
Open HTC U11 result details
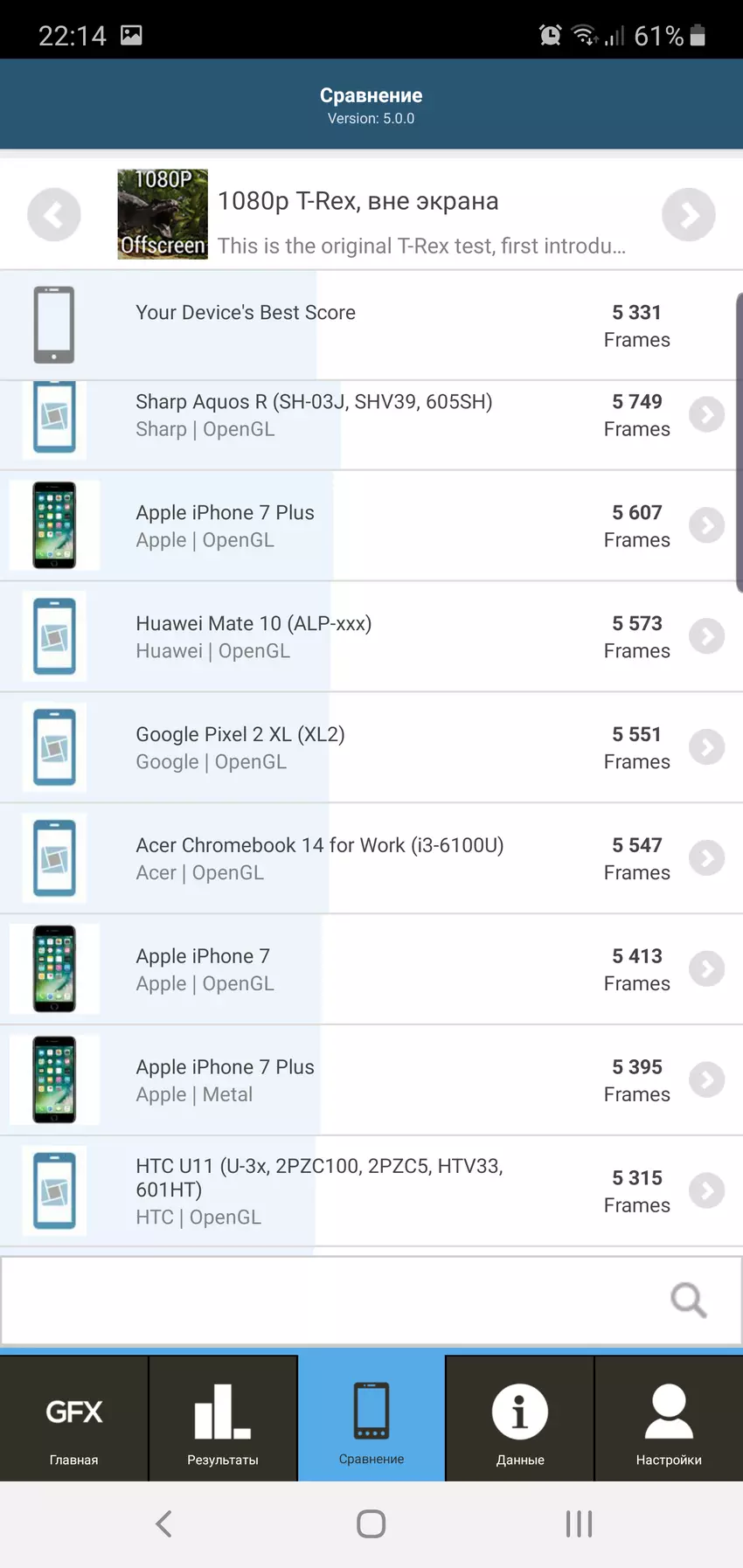[706, 1190]
